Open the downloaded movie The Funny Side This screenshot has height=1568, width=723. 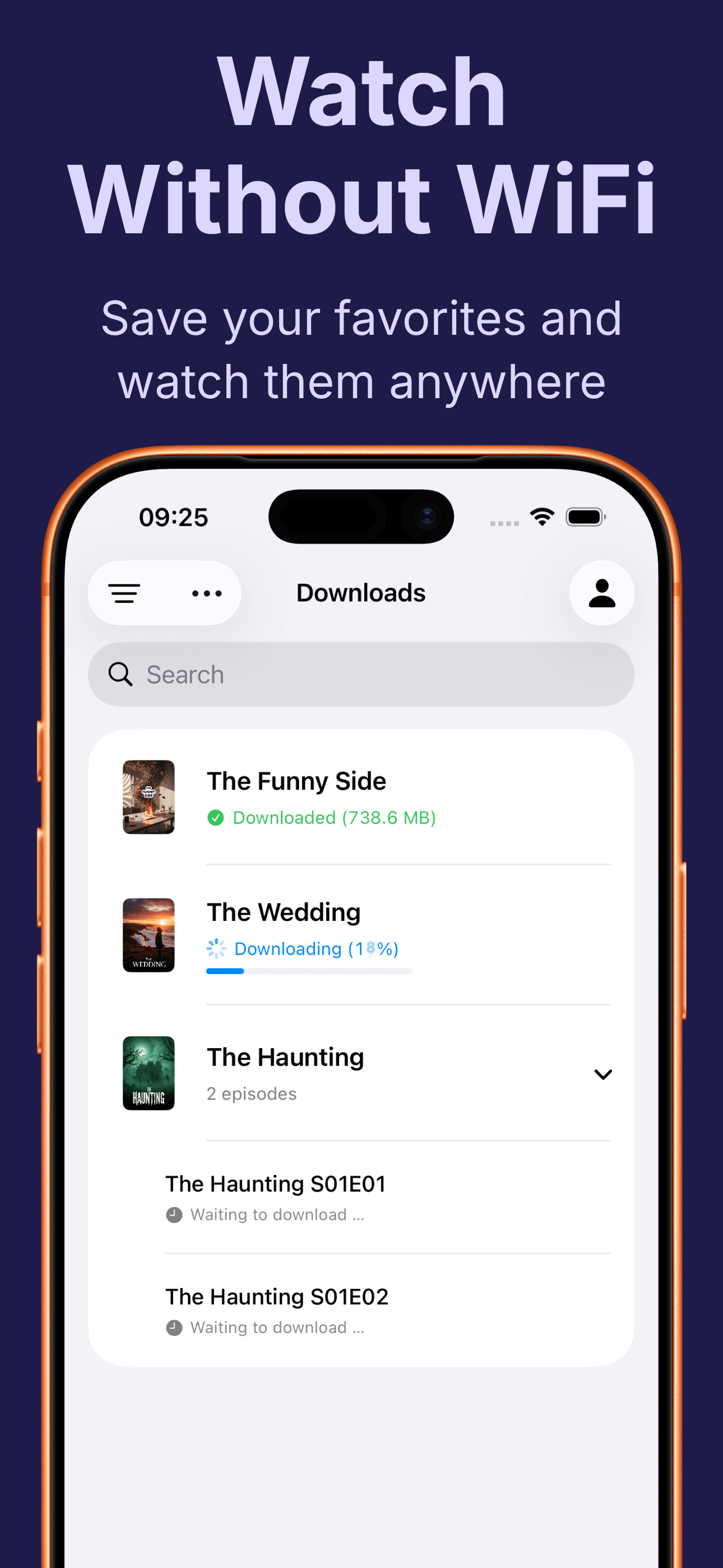(296, 781)
